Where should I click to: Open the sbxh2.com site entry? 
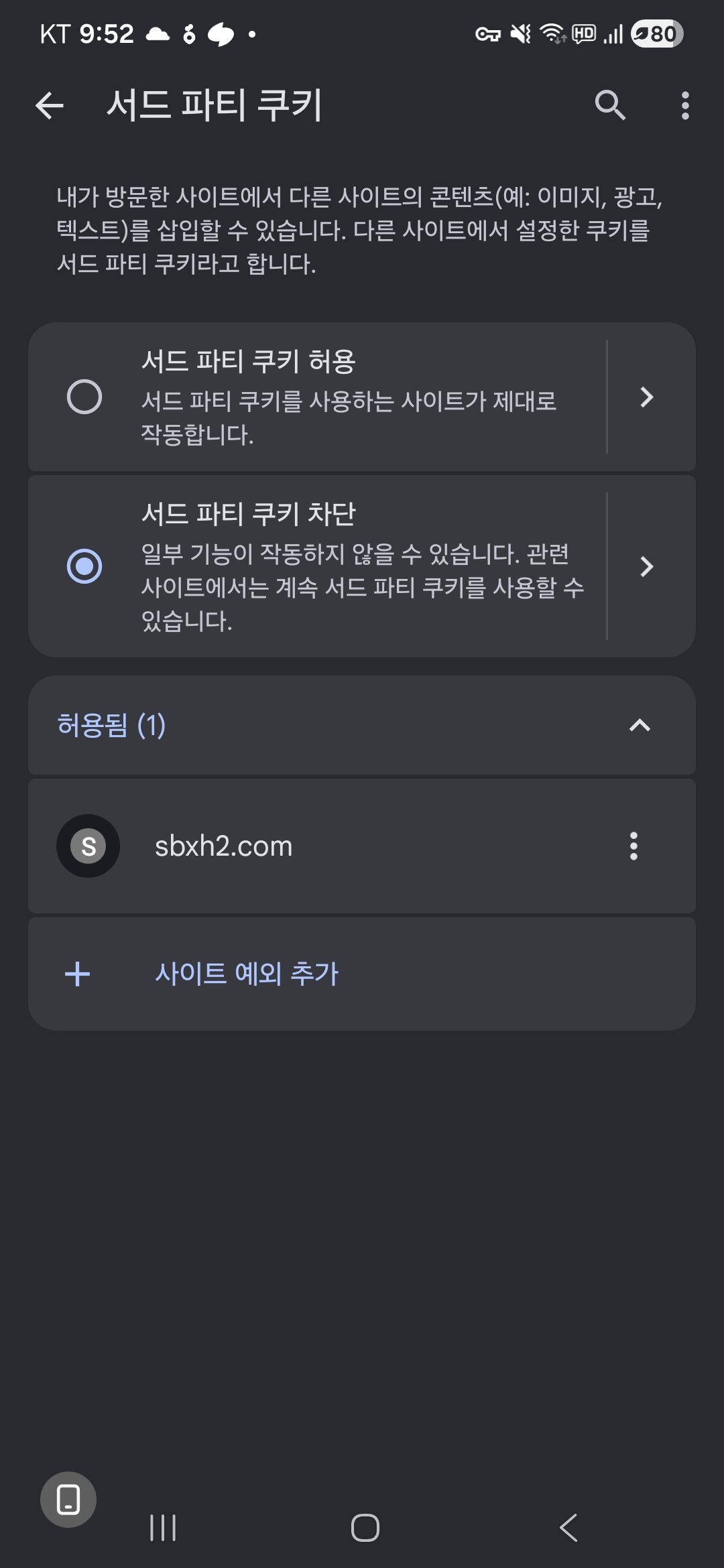(x=362, y=846)
